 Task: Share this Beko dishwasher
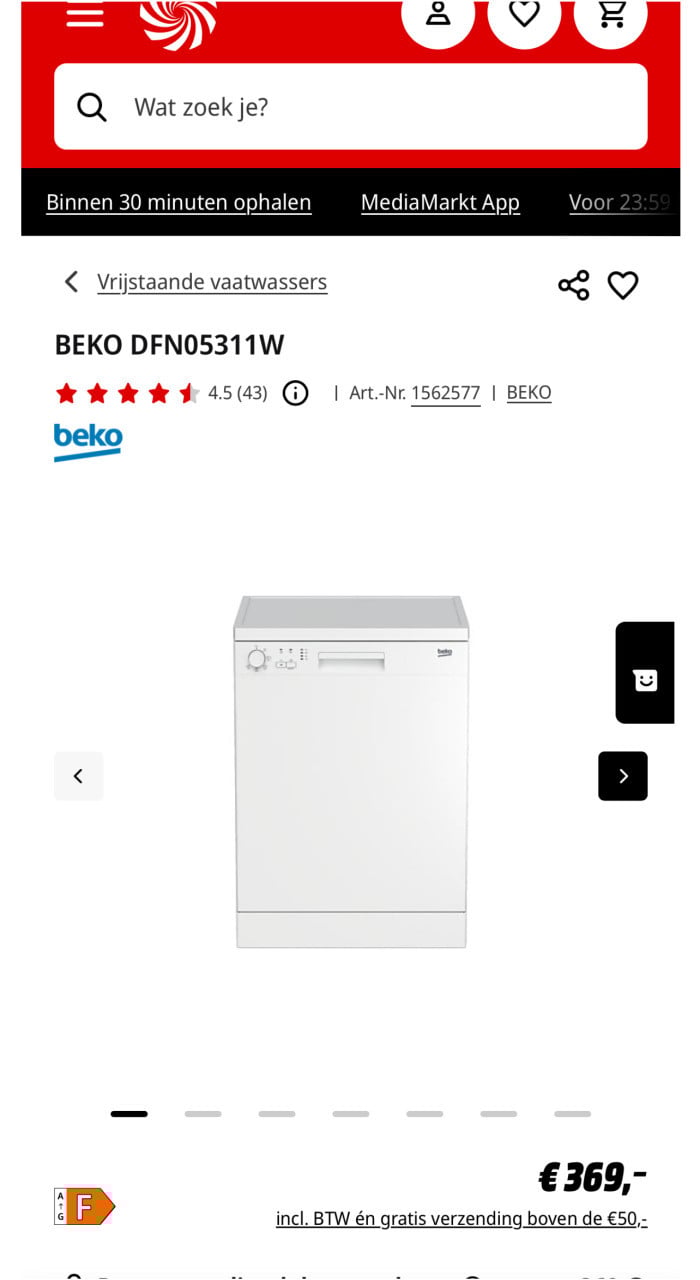click(574, 285)
